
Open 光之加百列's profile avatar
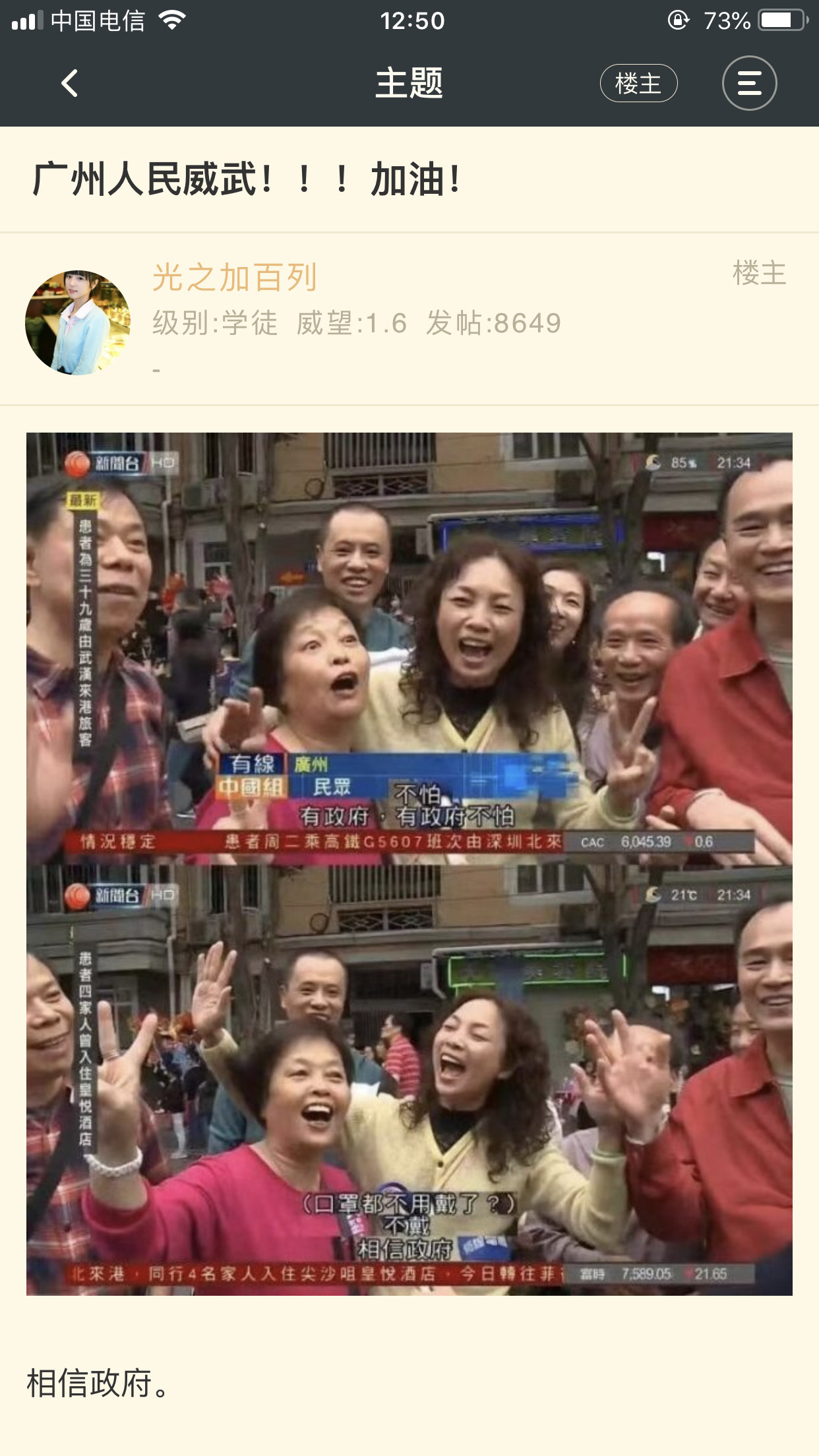pos(78,322)
